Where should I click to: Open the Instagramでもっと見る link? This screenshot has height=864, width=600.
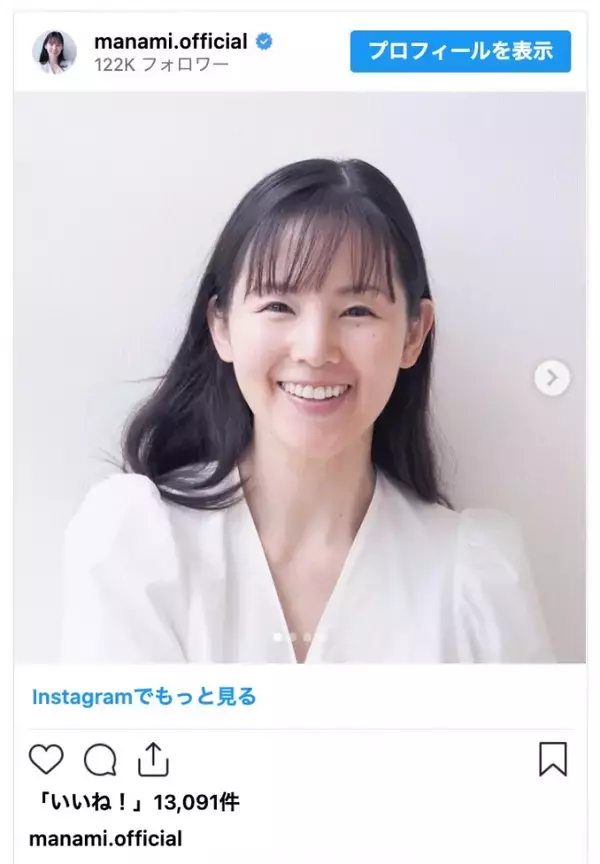coord(144,697)
